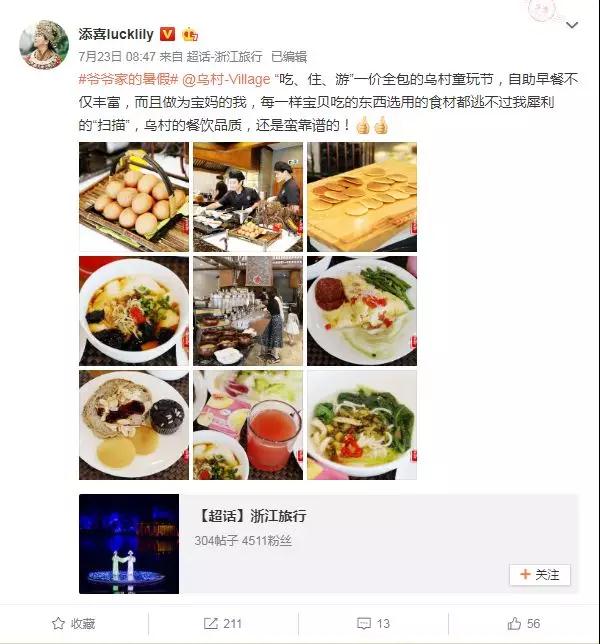Repost this post with 211 reposts

pos(224,623)
